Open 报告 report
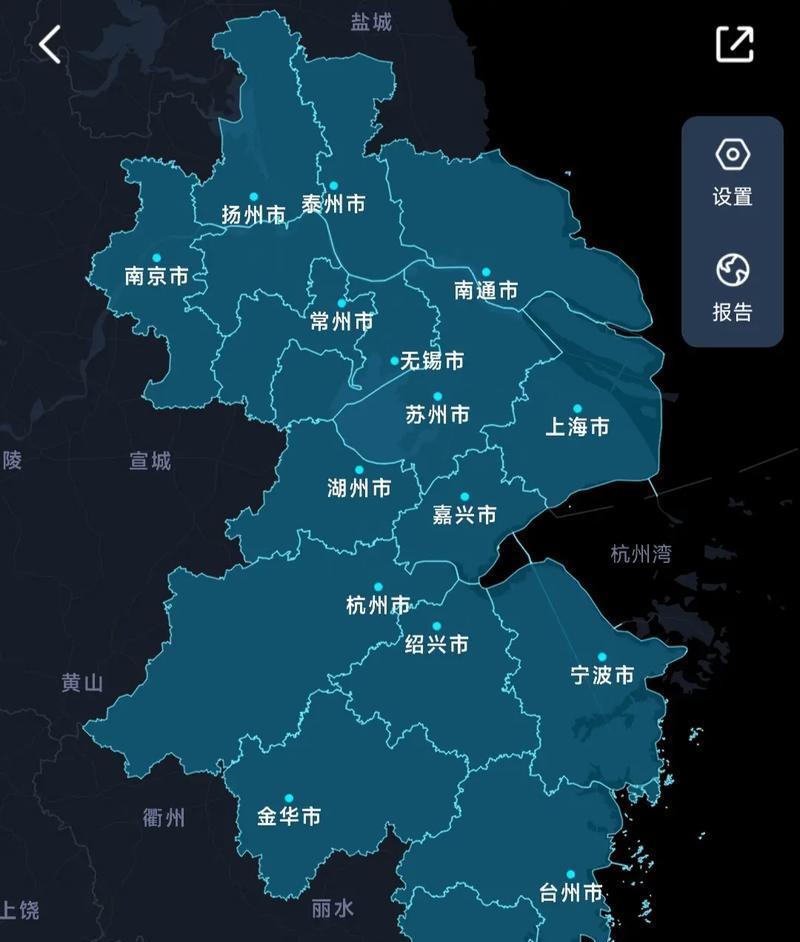The image size is (800, 942). click(732, 287)
